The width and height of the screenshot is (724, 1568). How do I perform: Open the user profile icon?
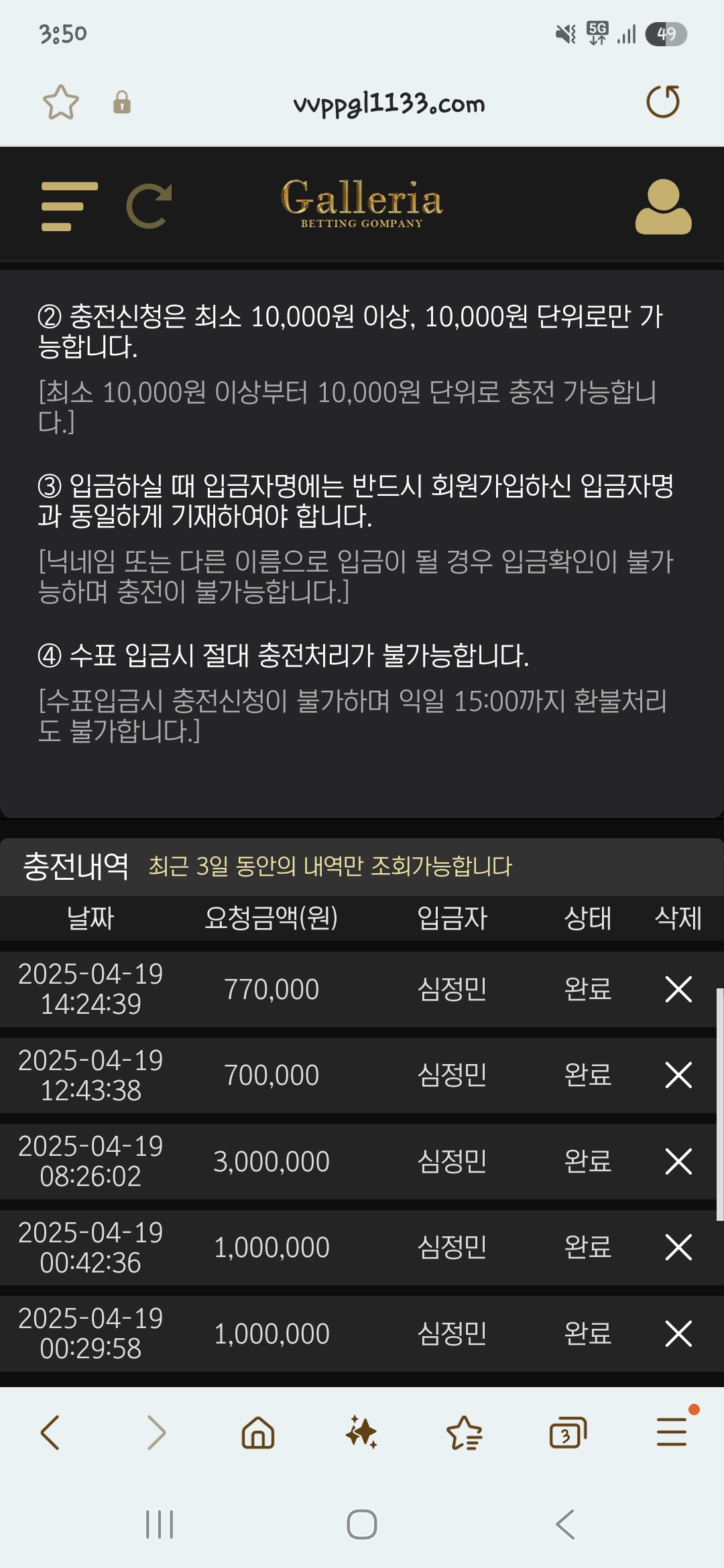pyautogui.click(x=663, y=206)
